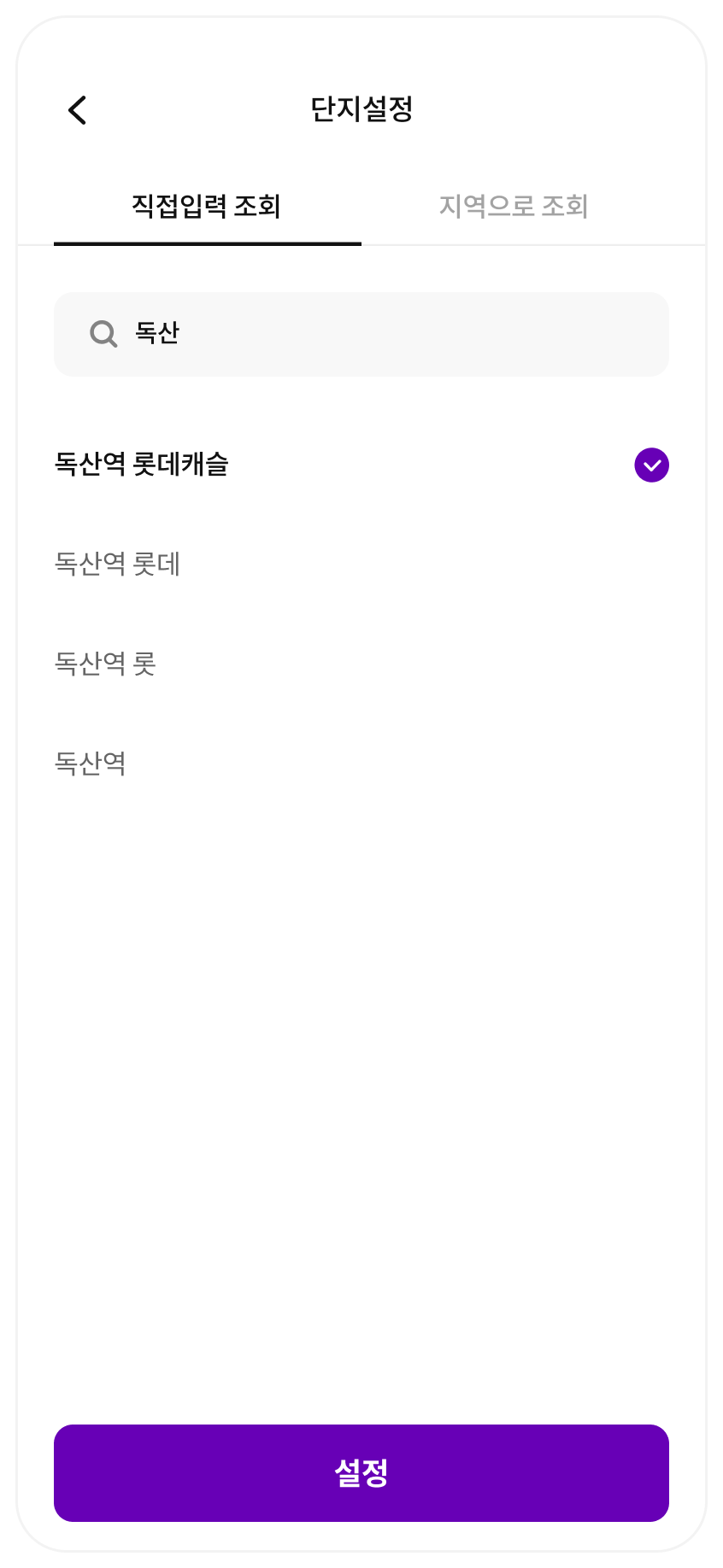Tap the search field containing 독산
Image resolution: width=723 pixels, height=1568 pixels.
(x=361, y=334)
